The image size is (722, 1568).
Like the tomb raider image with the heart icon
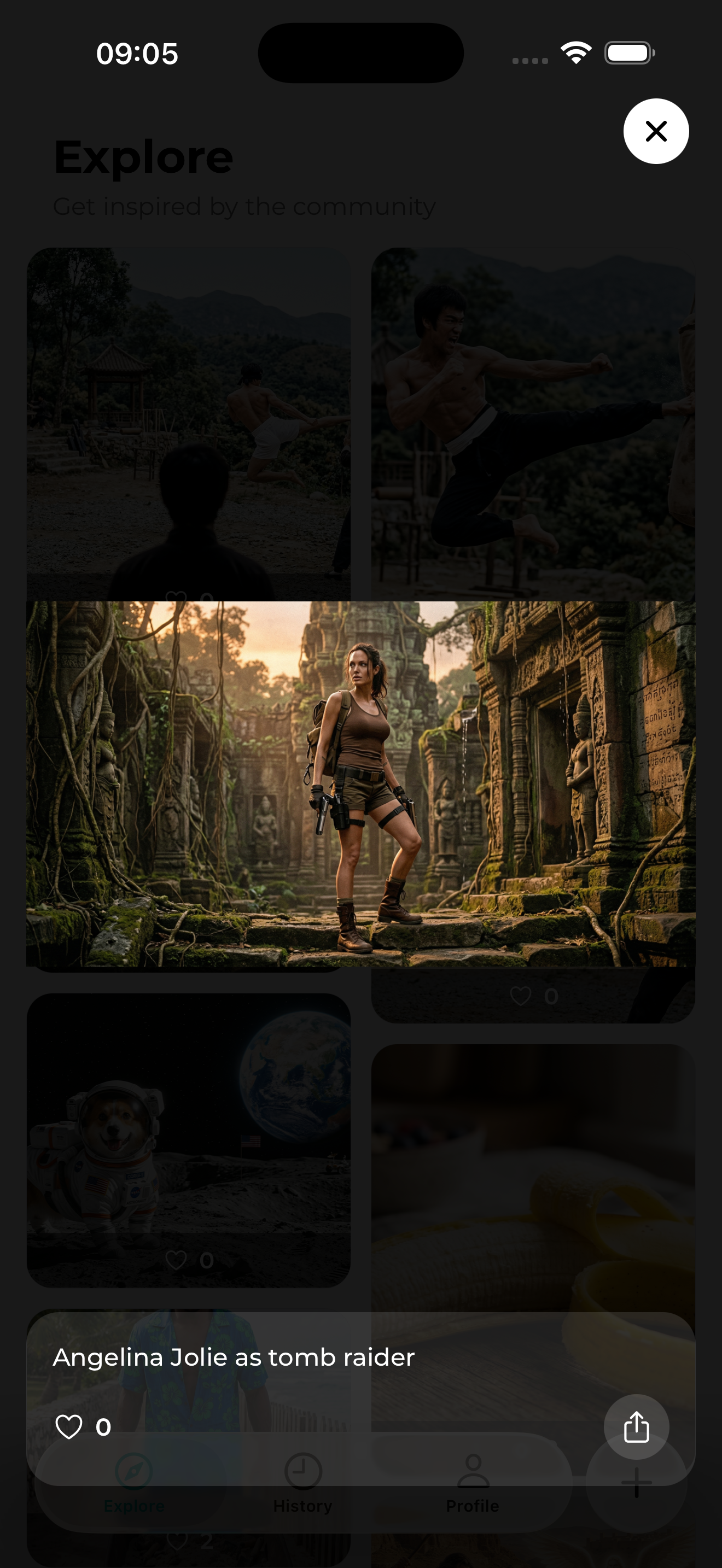70,1427
